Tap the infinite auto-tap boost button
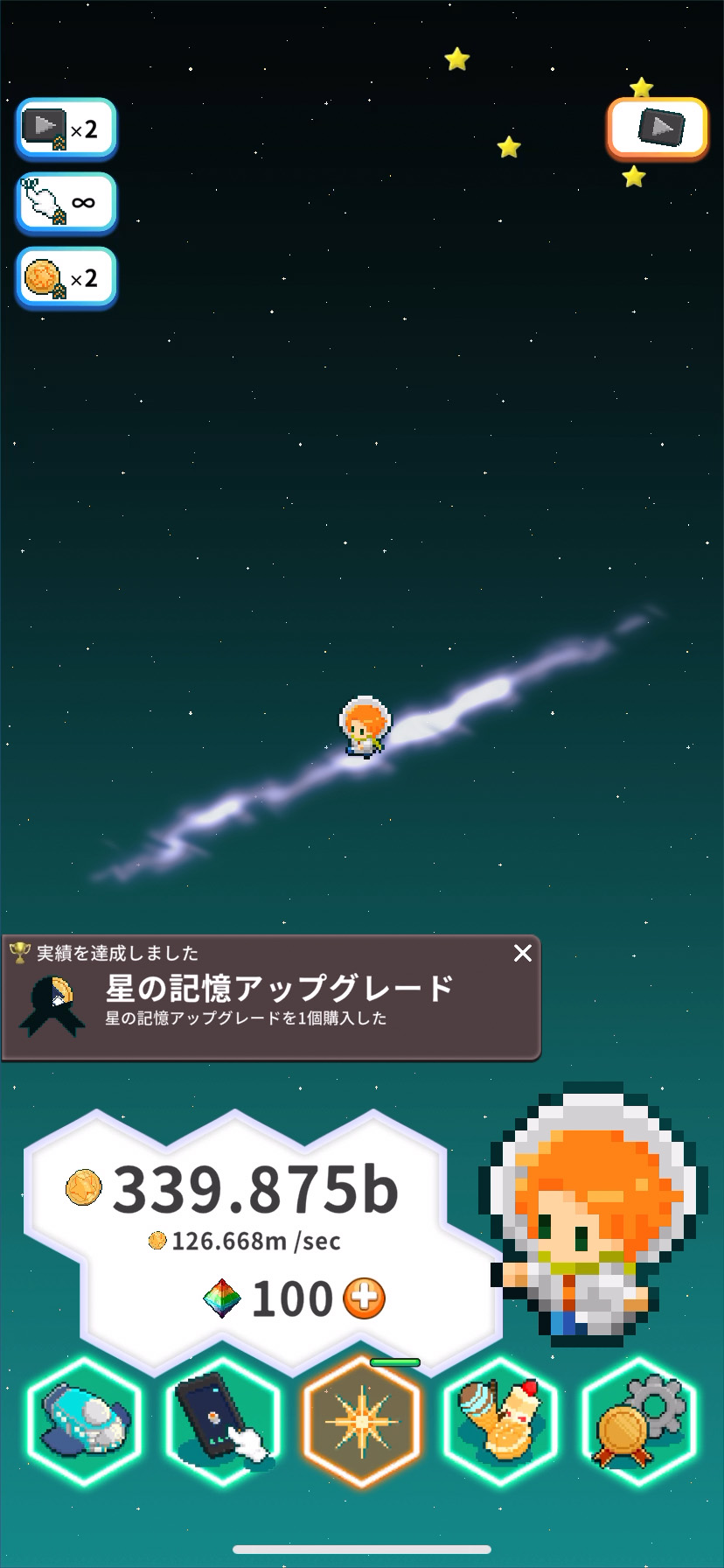 click(x=66, y=203)
